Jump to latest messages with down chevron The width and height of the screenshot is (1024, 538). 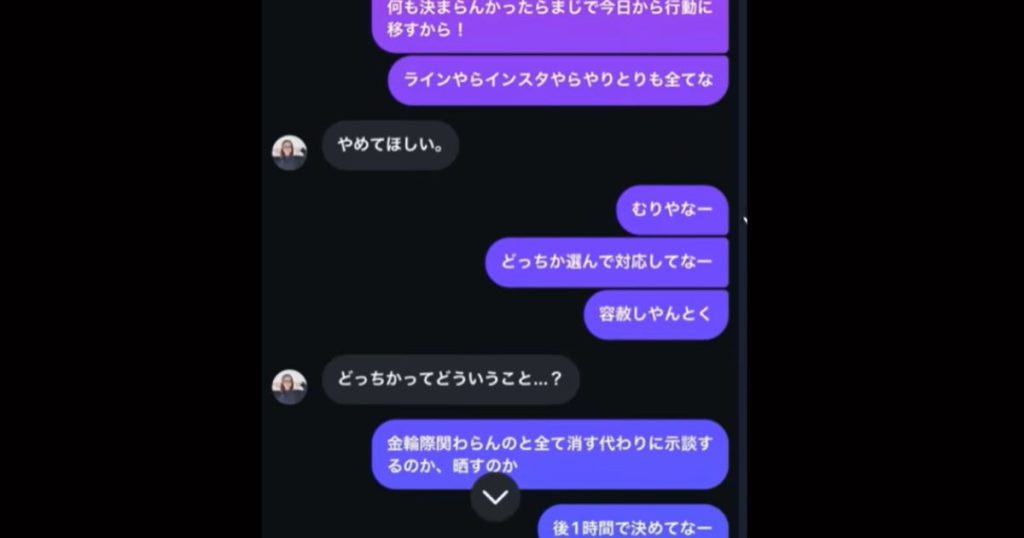(495, 497)
